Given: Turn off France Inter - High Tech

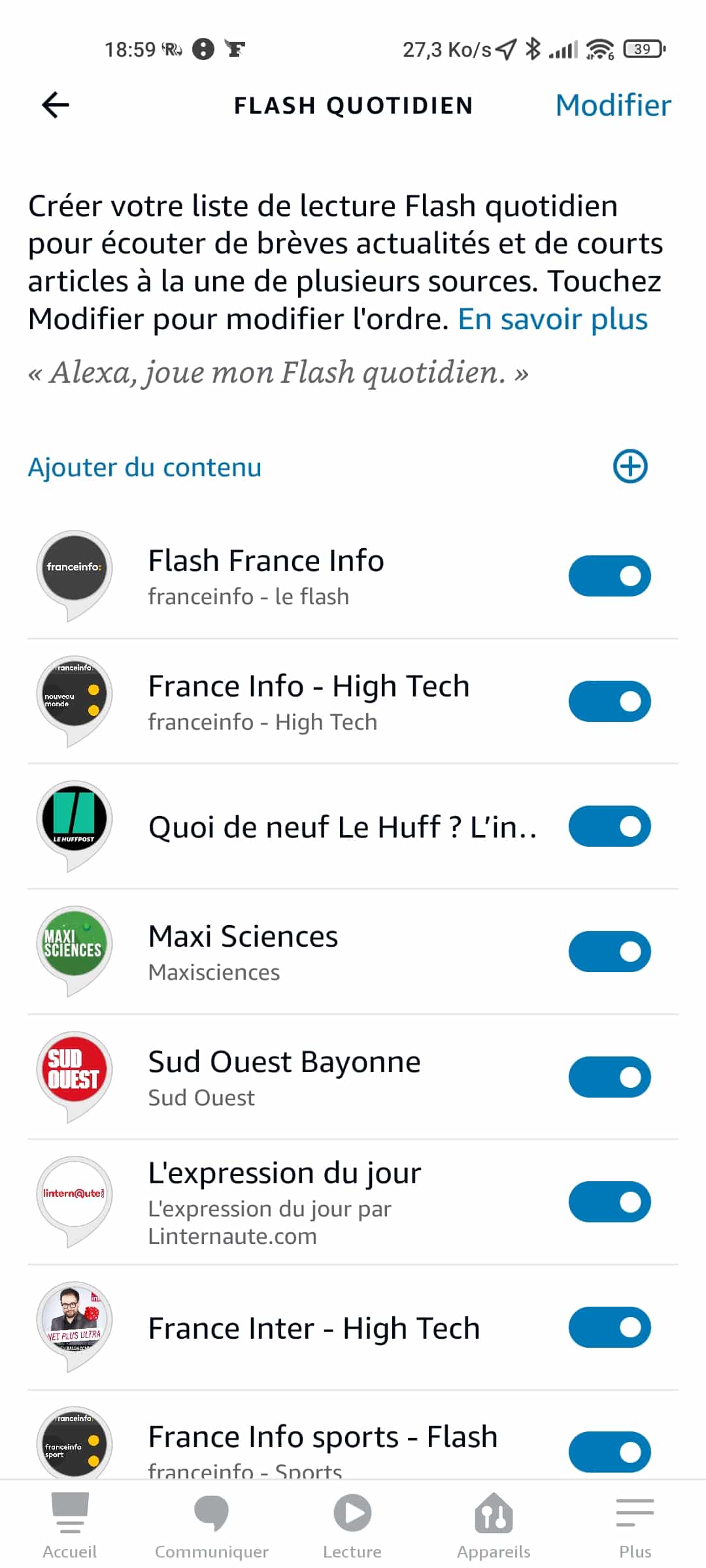Looking at the screenshot, I should point(610,1328).
